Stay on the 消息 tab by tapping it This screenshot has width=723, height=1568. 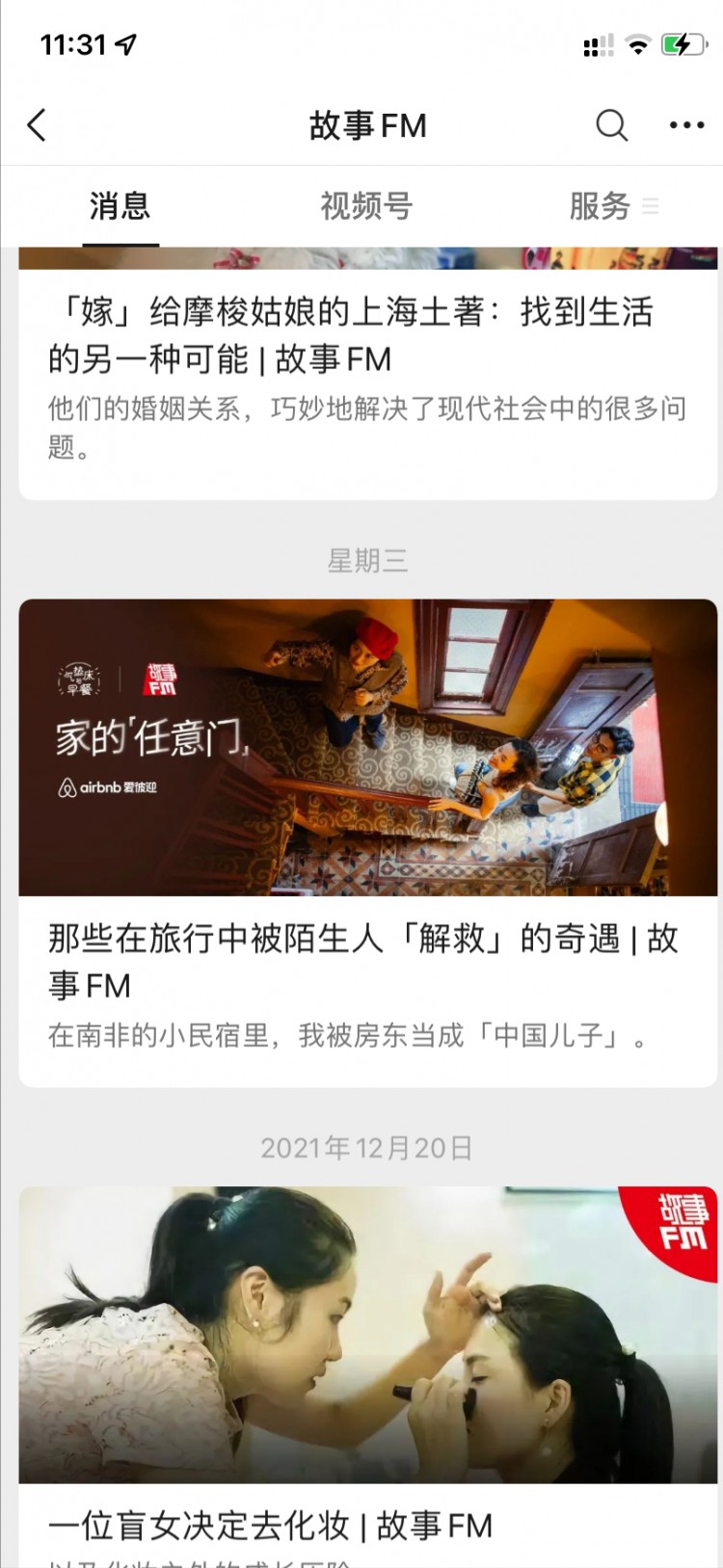tap(120, 205)
